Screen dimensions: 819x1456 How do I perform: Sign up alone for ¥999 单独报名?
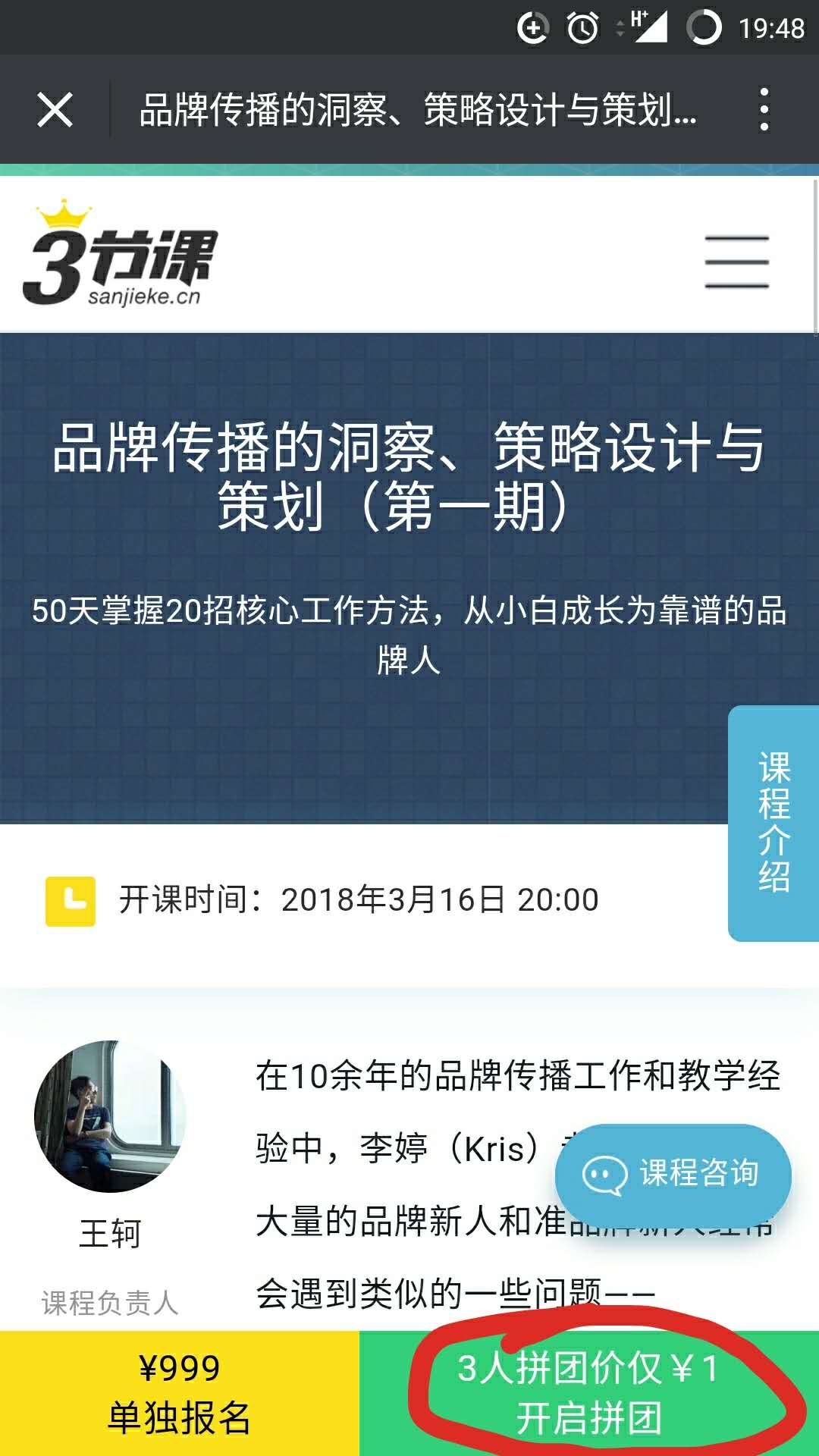click(x=180, y=1393)
